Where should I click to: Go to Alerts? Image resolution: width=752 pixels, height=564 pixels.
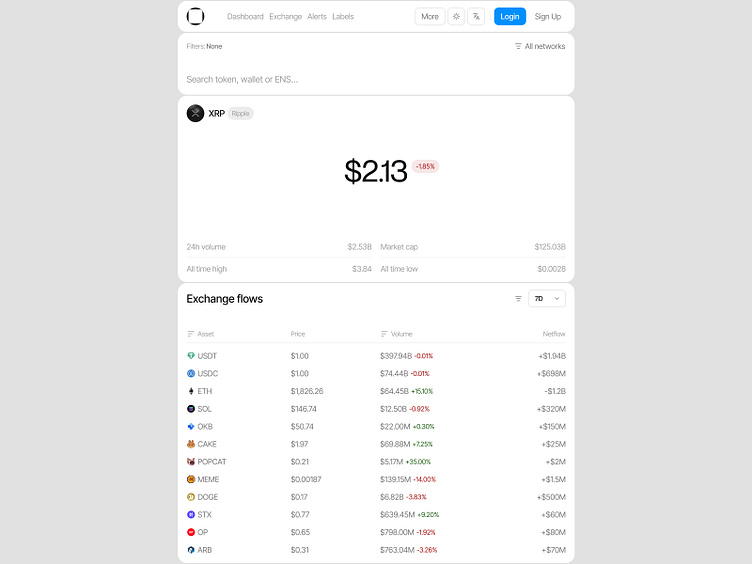[317, 17]
